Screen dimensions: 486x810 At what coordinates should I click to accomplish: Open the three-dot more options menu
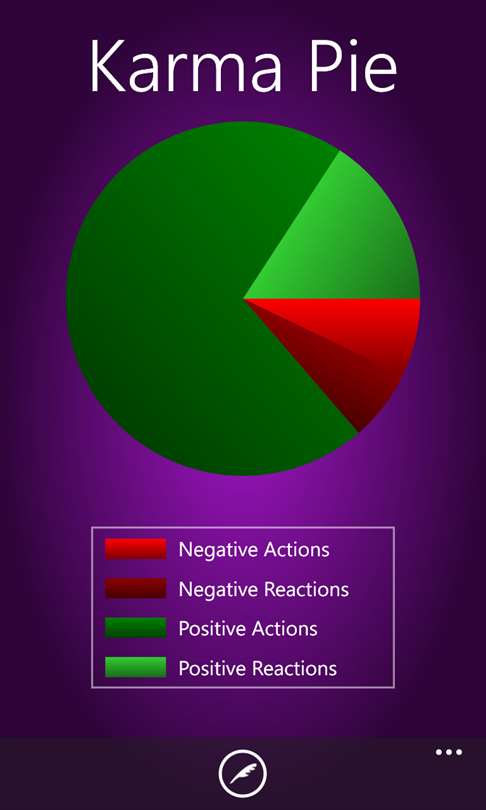448,752
